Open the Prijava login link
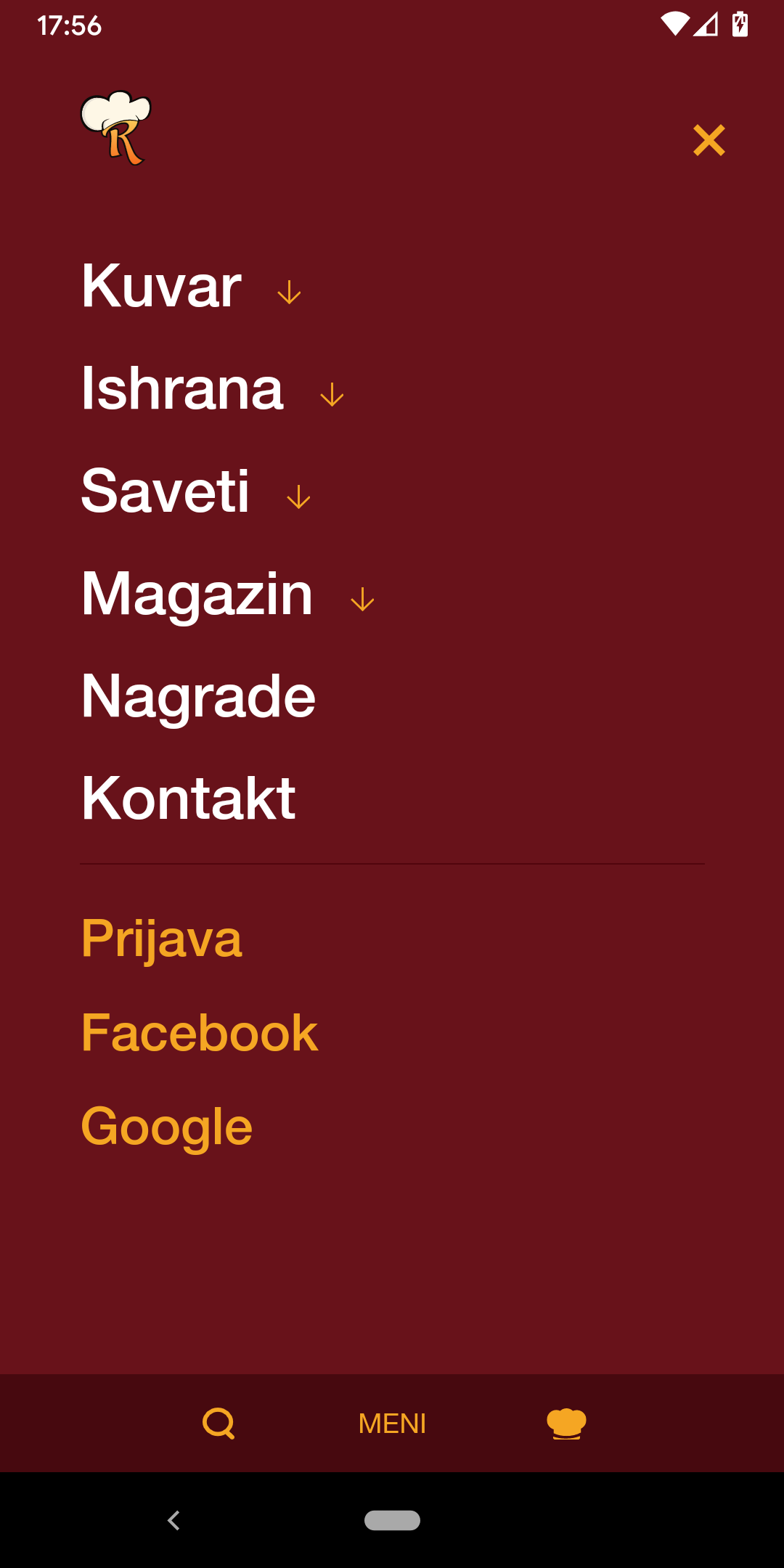Screen dimensions: 784x1568 pos(161,939)
